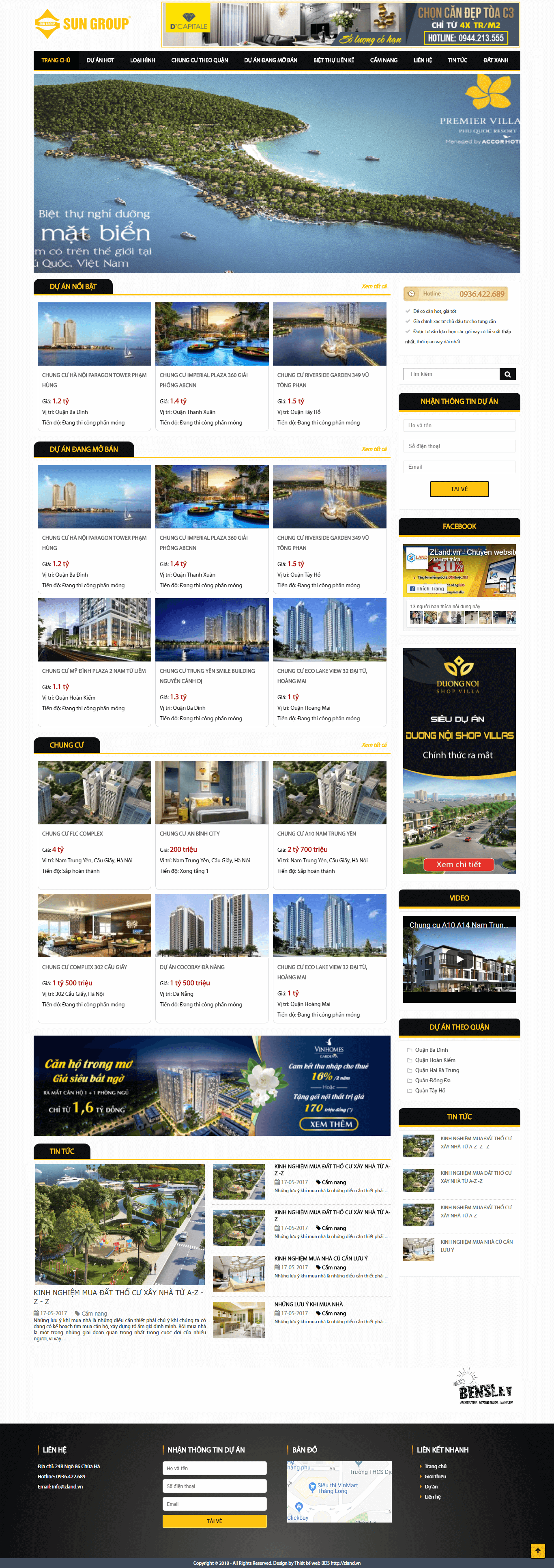View all in DỰ ÁN NỔI BẬT section

(x=374, y=286)
